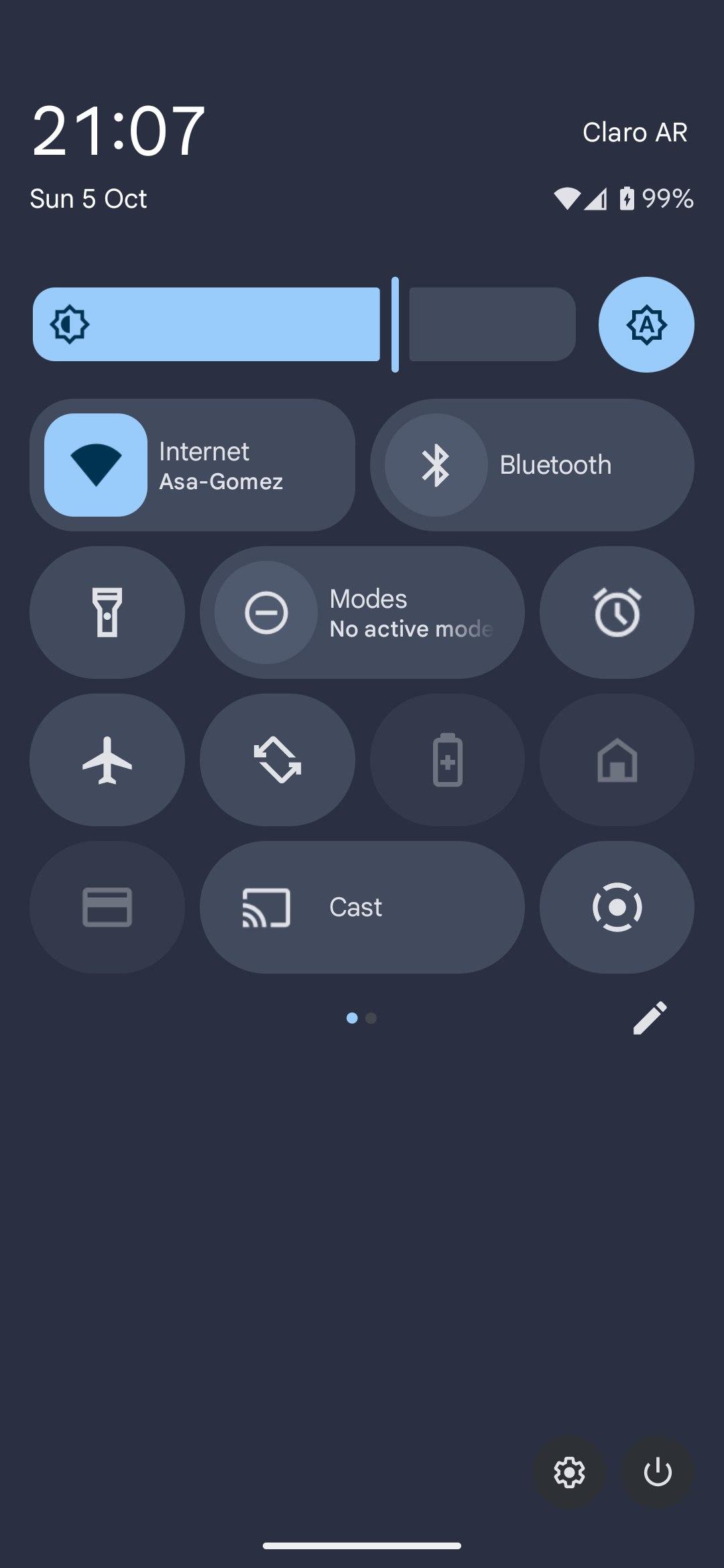Viewport: 724px width, 1568px height.
Task: Open the Modes tile
Action: click(362, 612)
